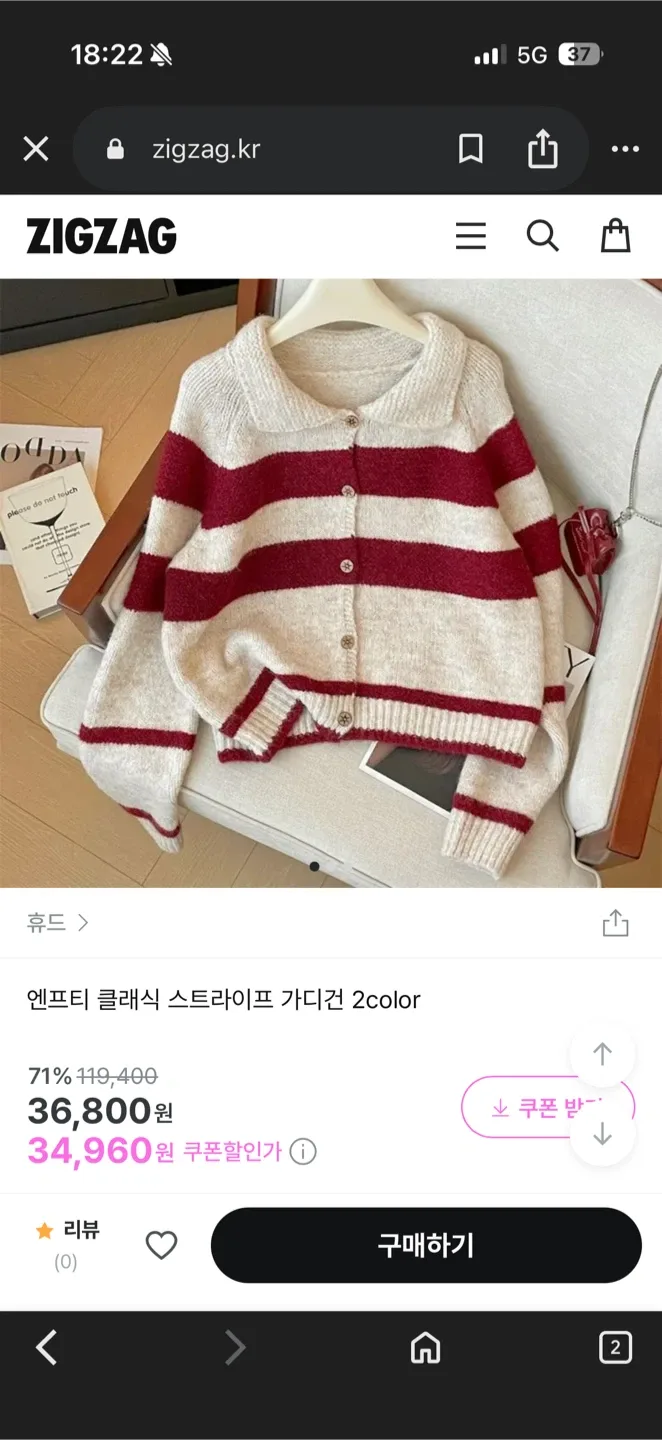Open the shopping bag

(x=615, y=236)
